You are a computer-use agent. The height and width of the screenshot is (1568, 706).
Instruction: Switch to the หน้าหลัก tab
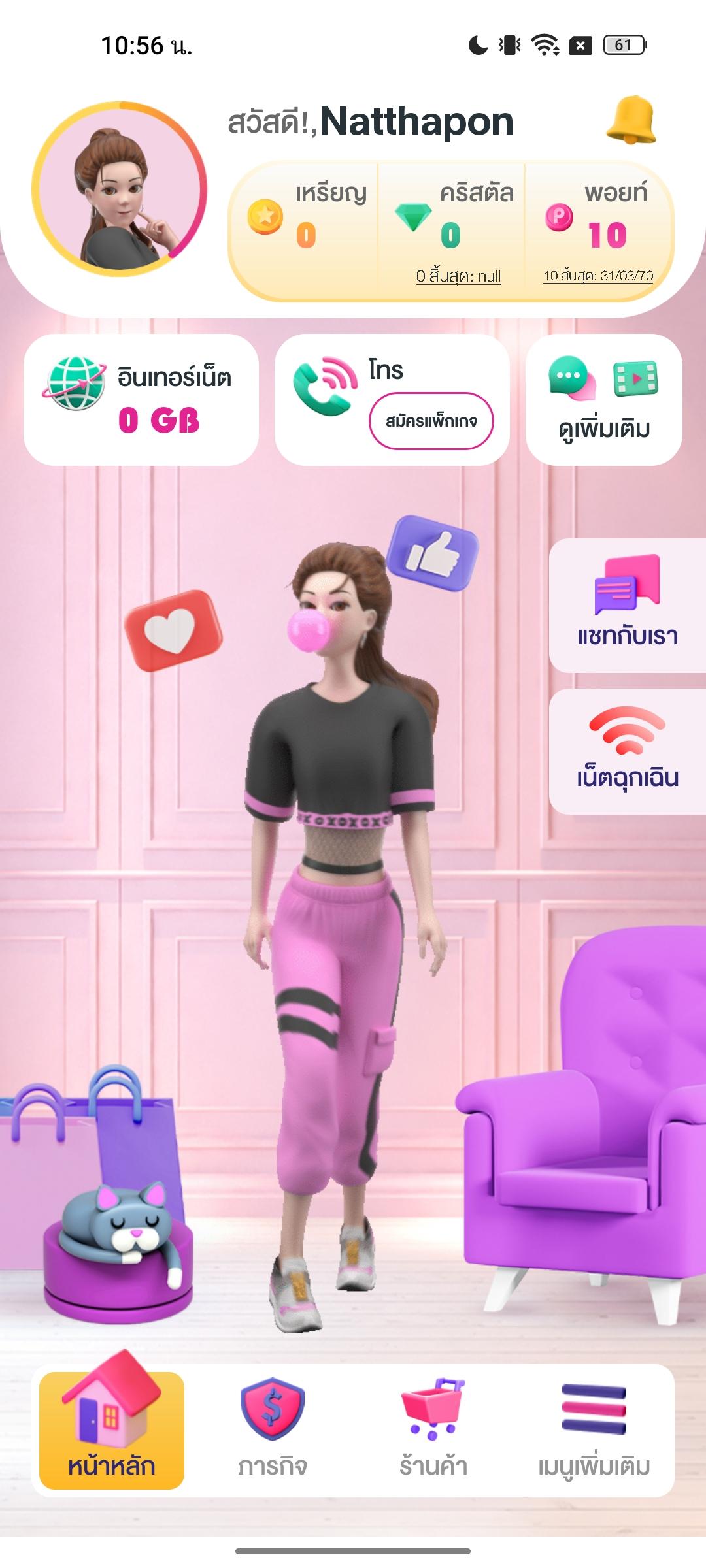point(112,1429)
